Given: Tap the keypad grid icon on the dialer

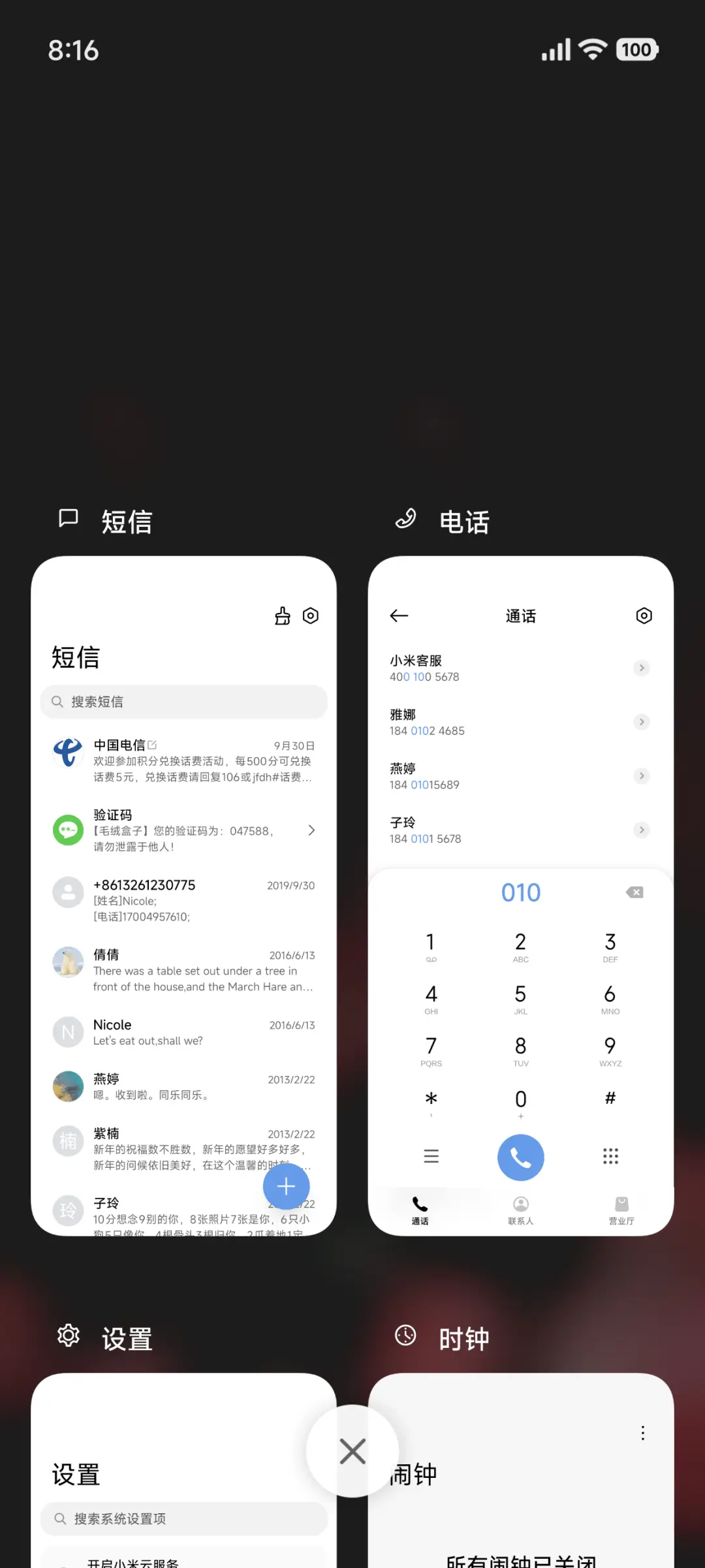Looking at the screenshot, I should (x=610, y=1156).
